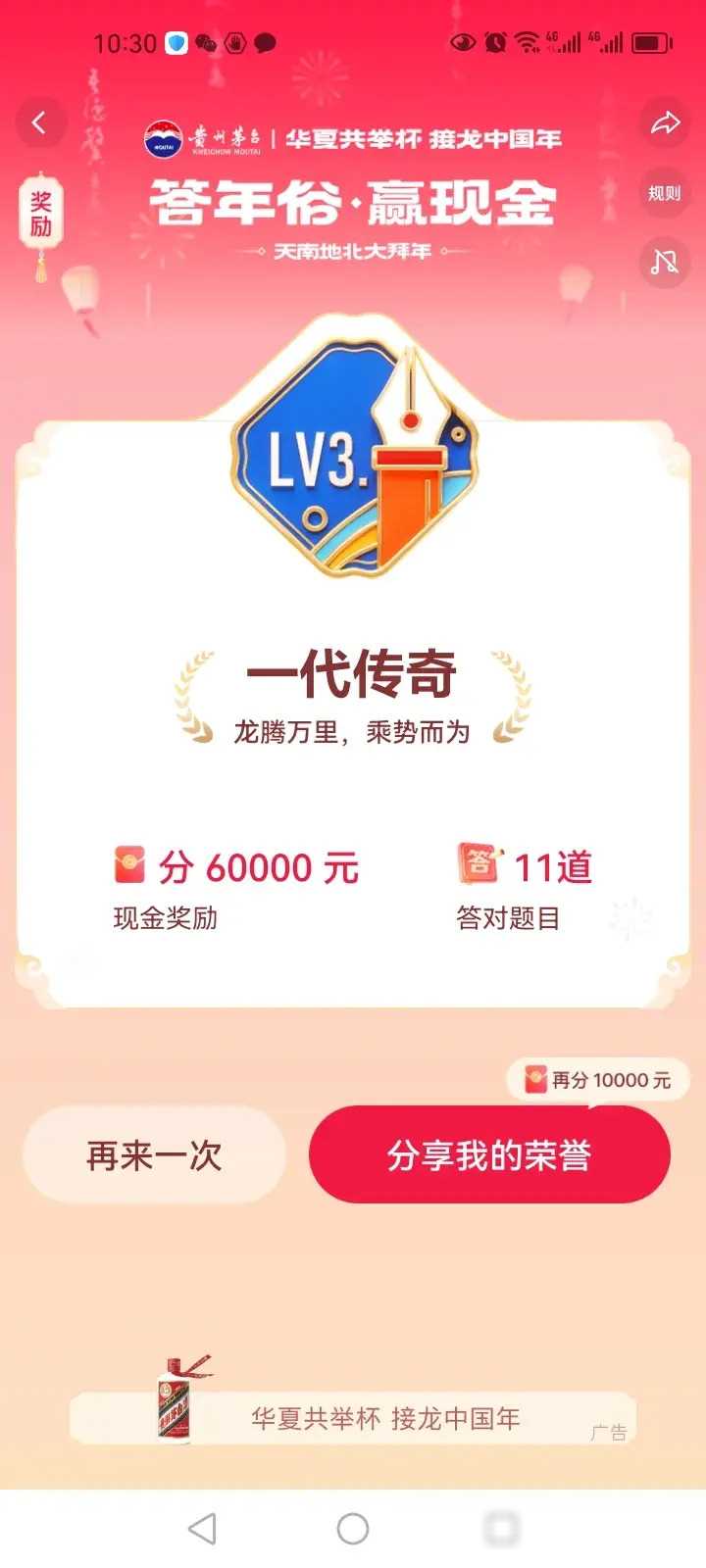
Task: Click the back arrow at top left
Action: pyautogui.click(x=39, y=122)
